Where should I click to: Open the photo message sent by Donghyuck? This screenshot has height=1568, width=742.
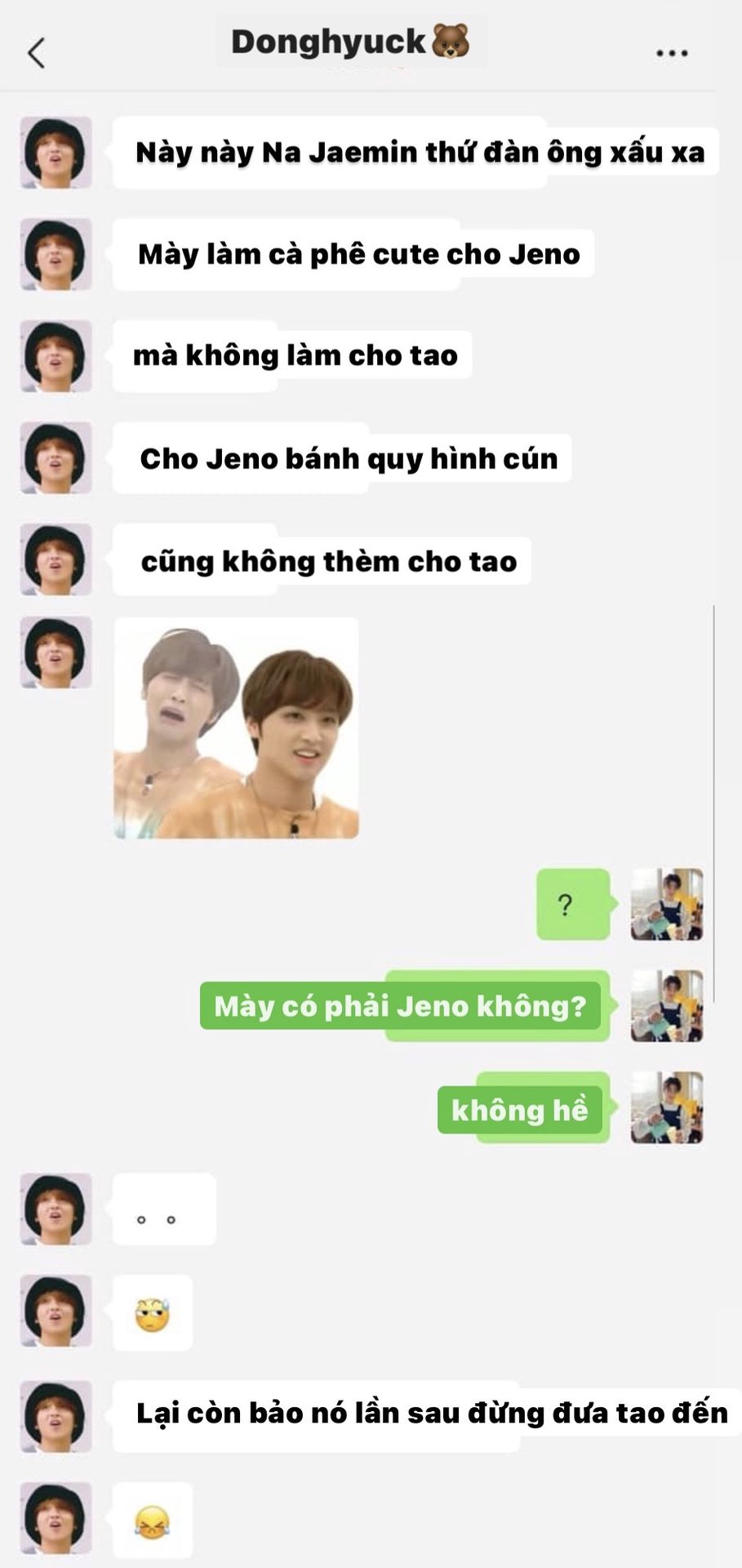point(236,728)
